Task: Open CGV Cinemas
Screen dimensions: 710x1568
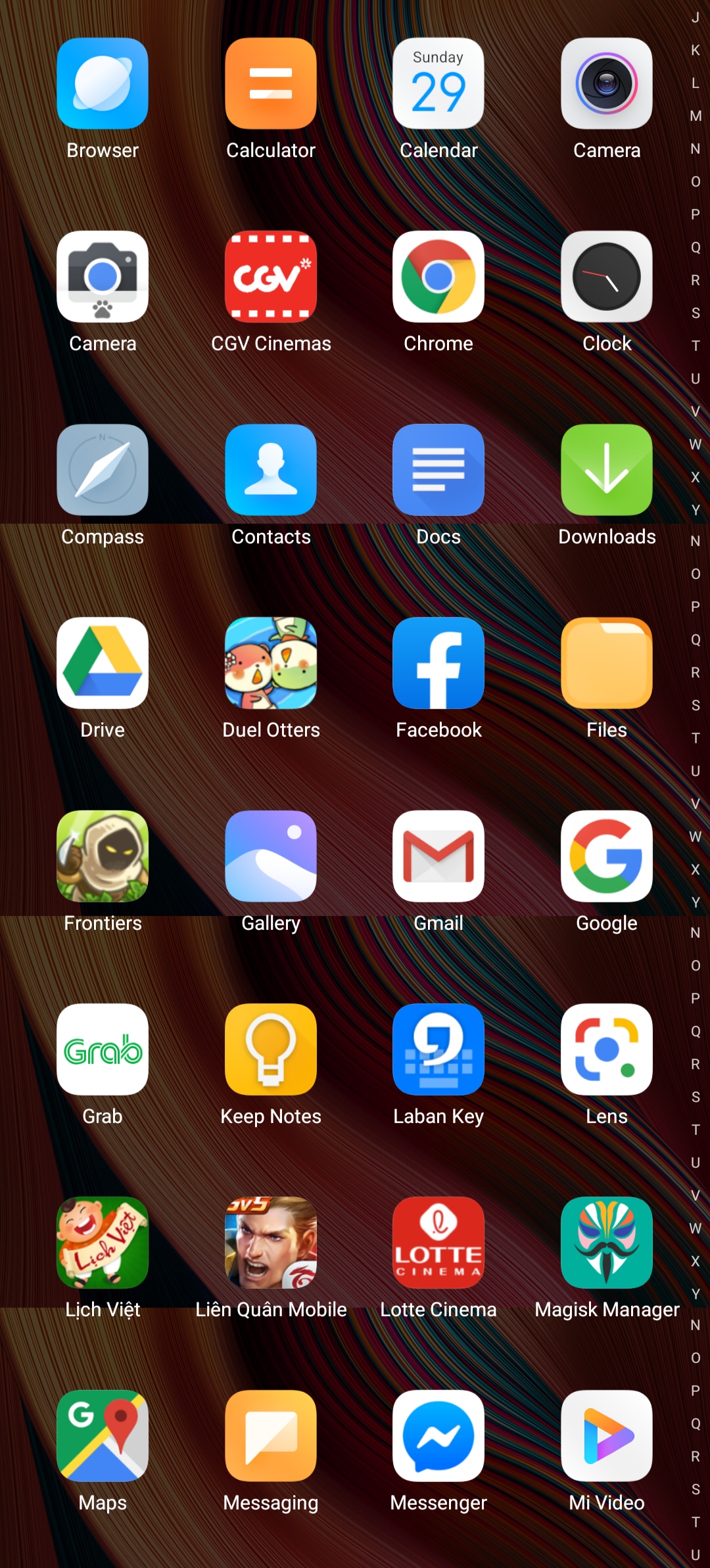Action: coord(271,277)
